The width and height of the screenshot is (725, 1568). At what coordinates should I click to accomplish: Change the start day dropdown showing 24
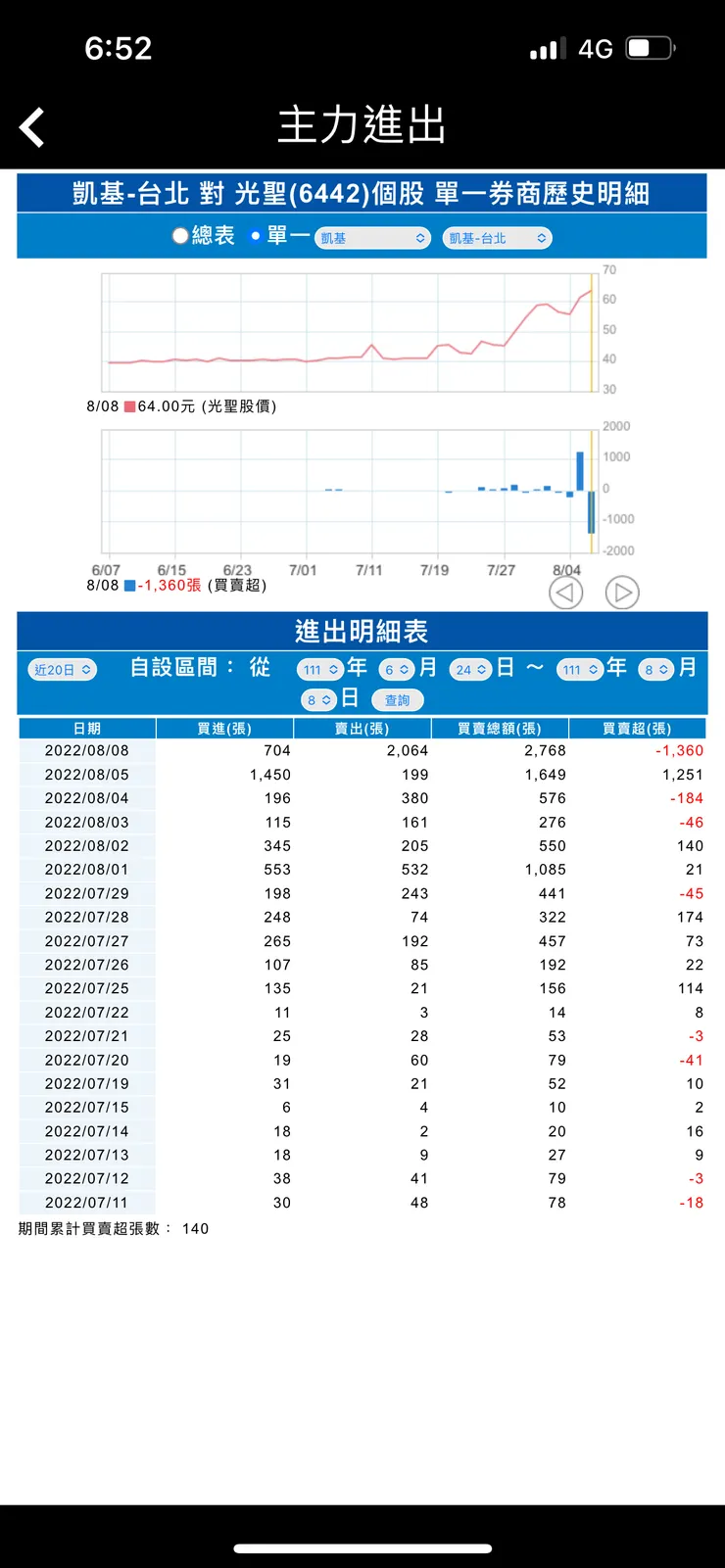[470, 670]
